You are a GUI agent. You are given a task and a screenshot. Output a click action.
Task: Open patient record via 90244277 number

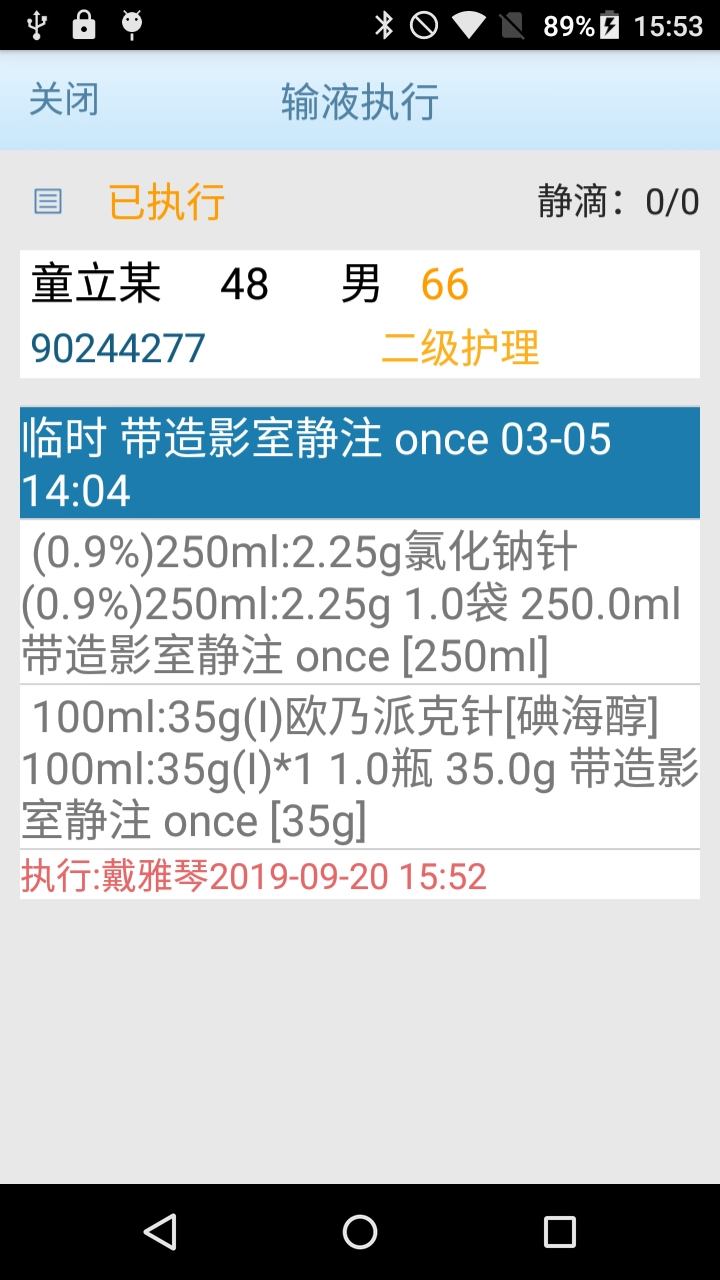point(116,349)
